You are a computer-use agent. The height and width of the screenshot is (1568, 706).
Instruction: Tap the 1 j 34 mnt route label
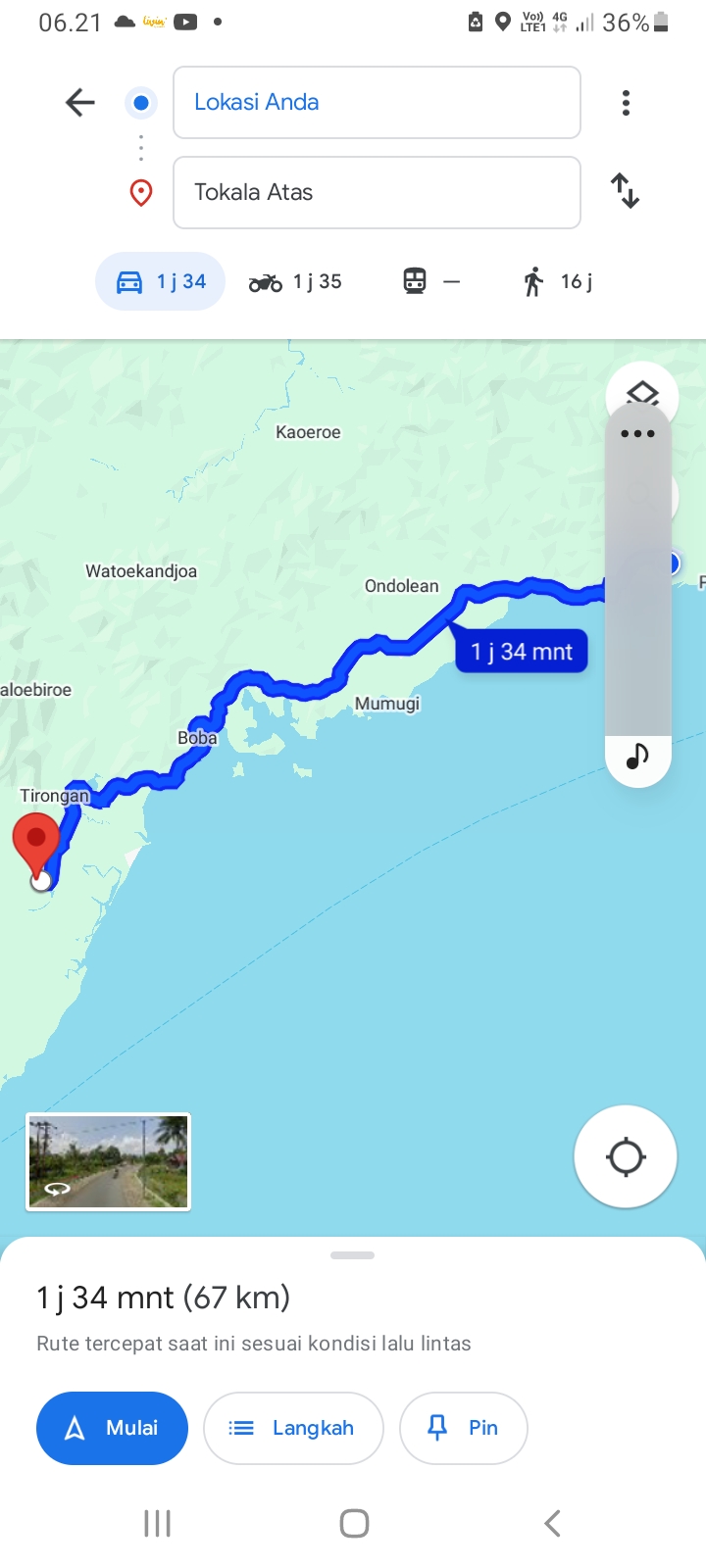522,652
